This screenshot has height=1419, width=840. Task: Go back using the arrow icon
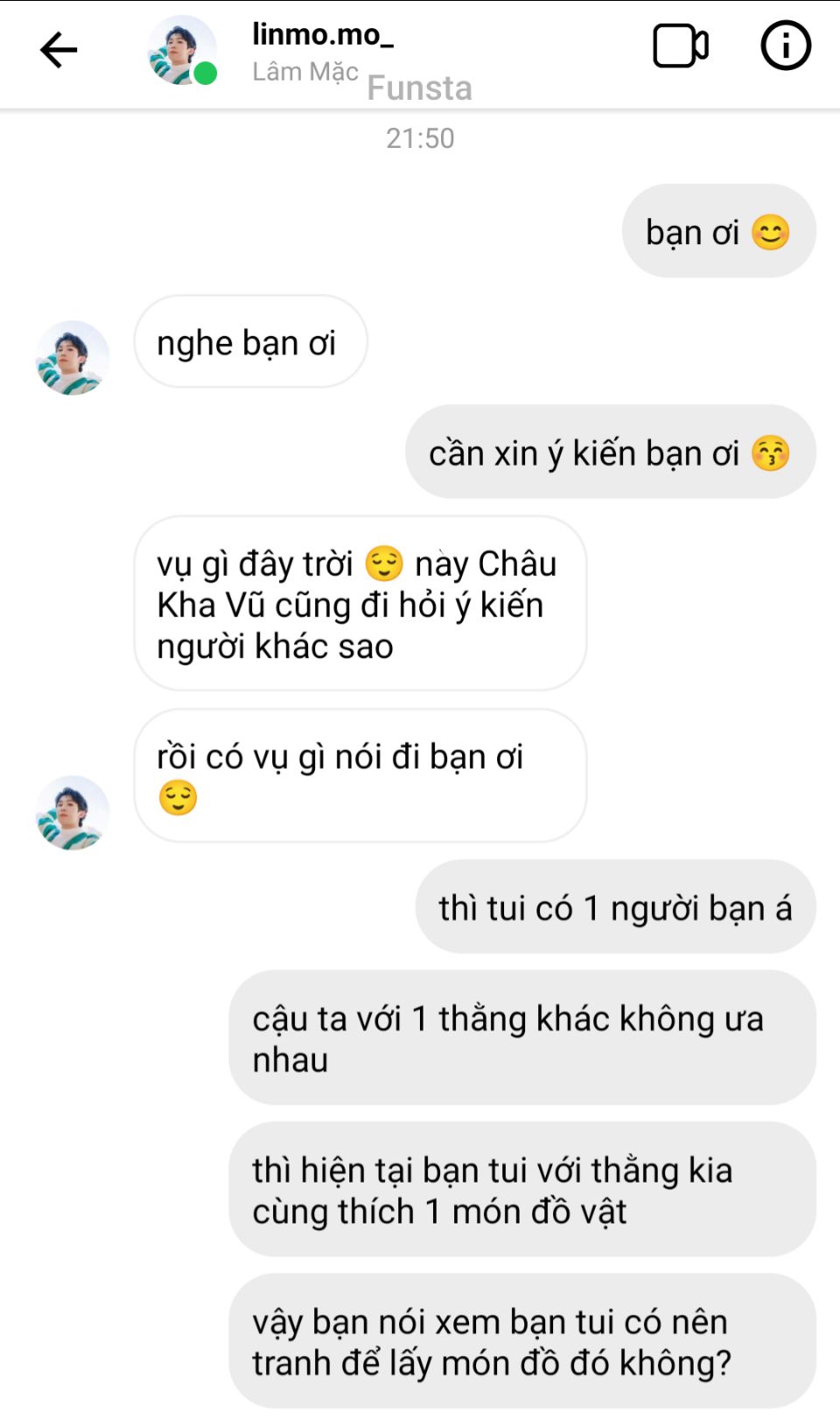59,50
